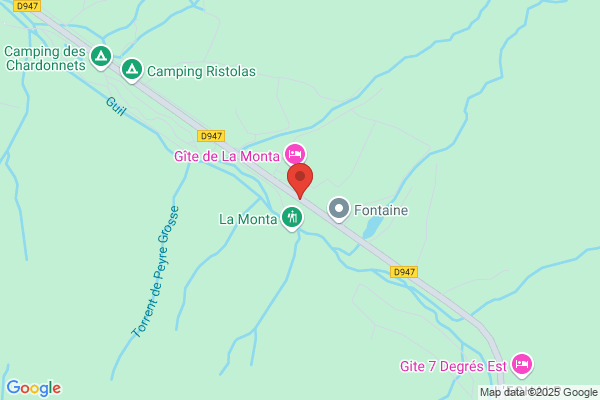The width and height of the screenshot is (600, 400).
Task: Tap the Fontaine place marker
Action: [339, 209]
